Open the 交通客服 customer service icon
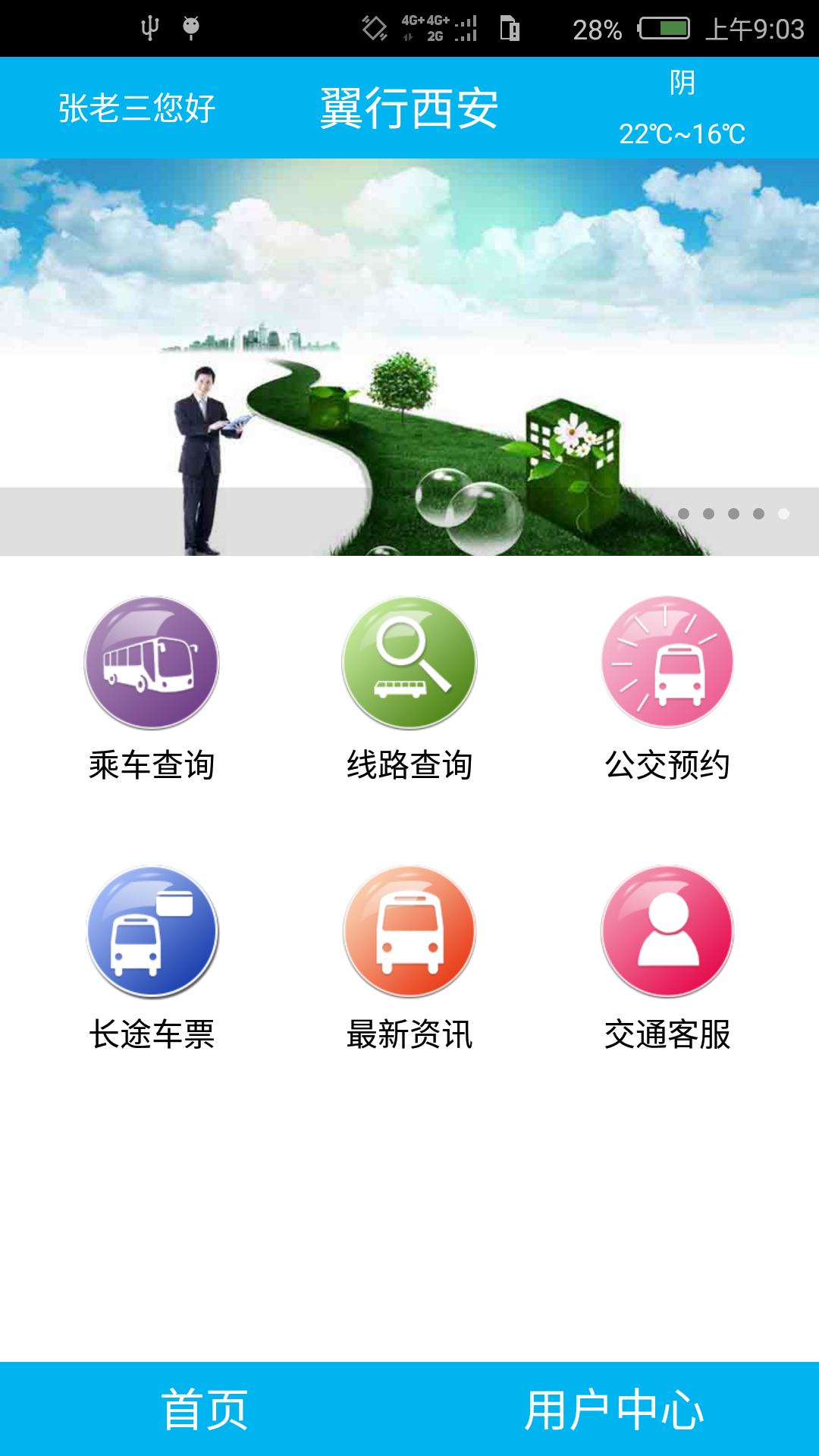The image size is (819, 1456). [x=667, y=930]
